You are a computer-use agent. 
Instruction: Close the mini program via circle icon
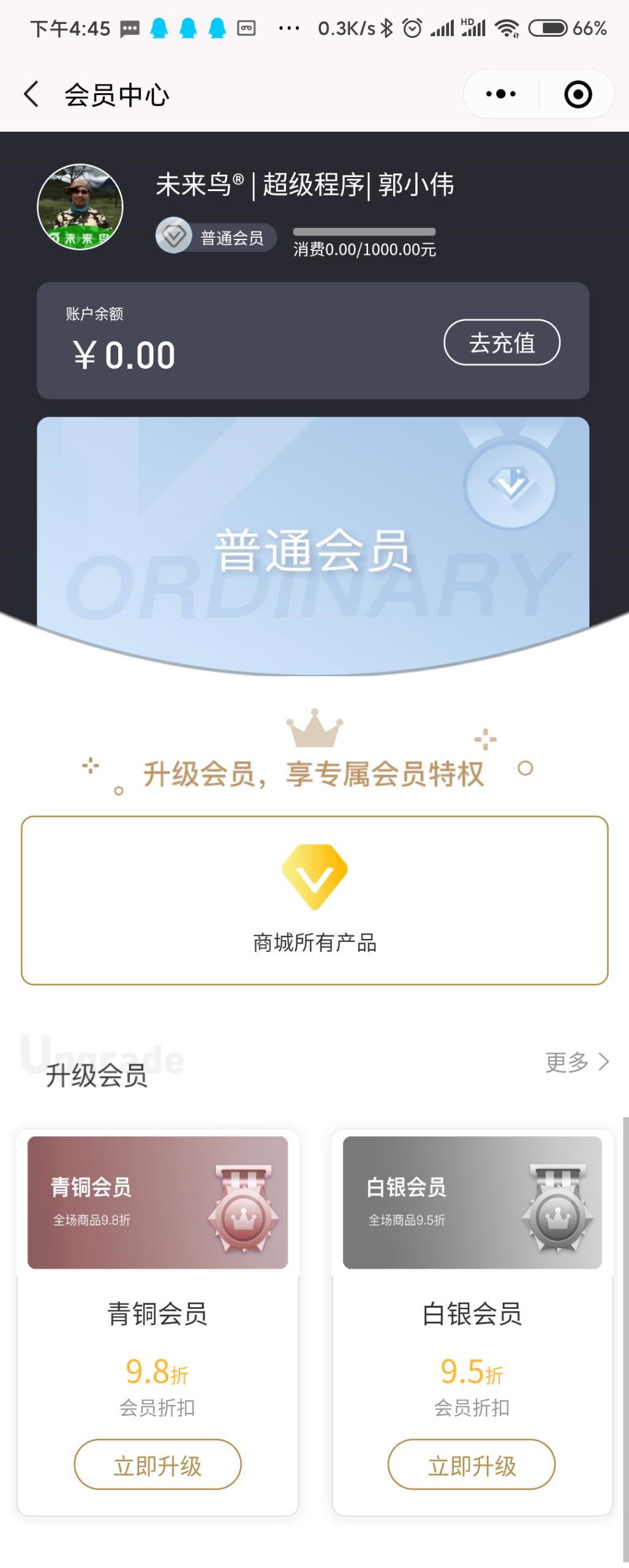click(578, 94)
